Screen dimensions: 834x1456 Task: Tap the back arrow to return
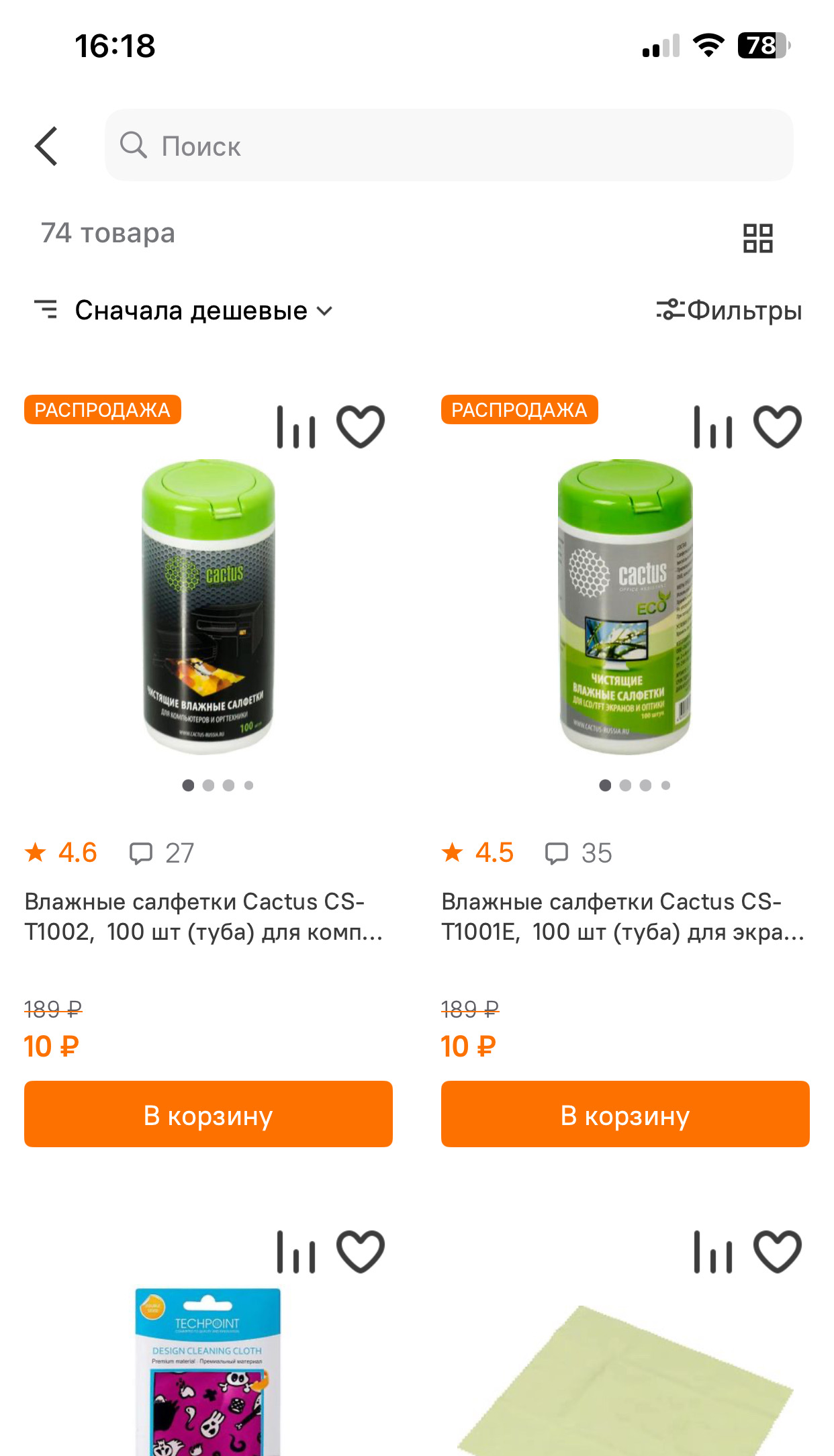coord(44,145)
